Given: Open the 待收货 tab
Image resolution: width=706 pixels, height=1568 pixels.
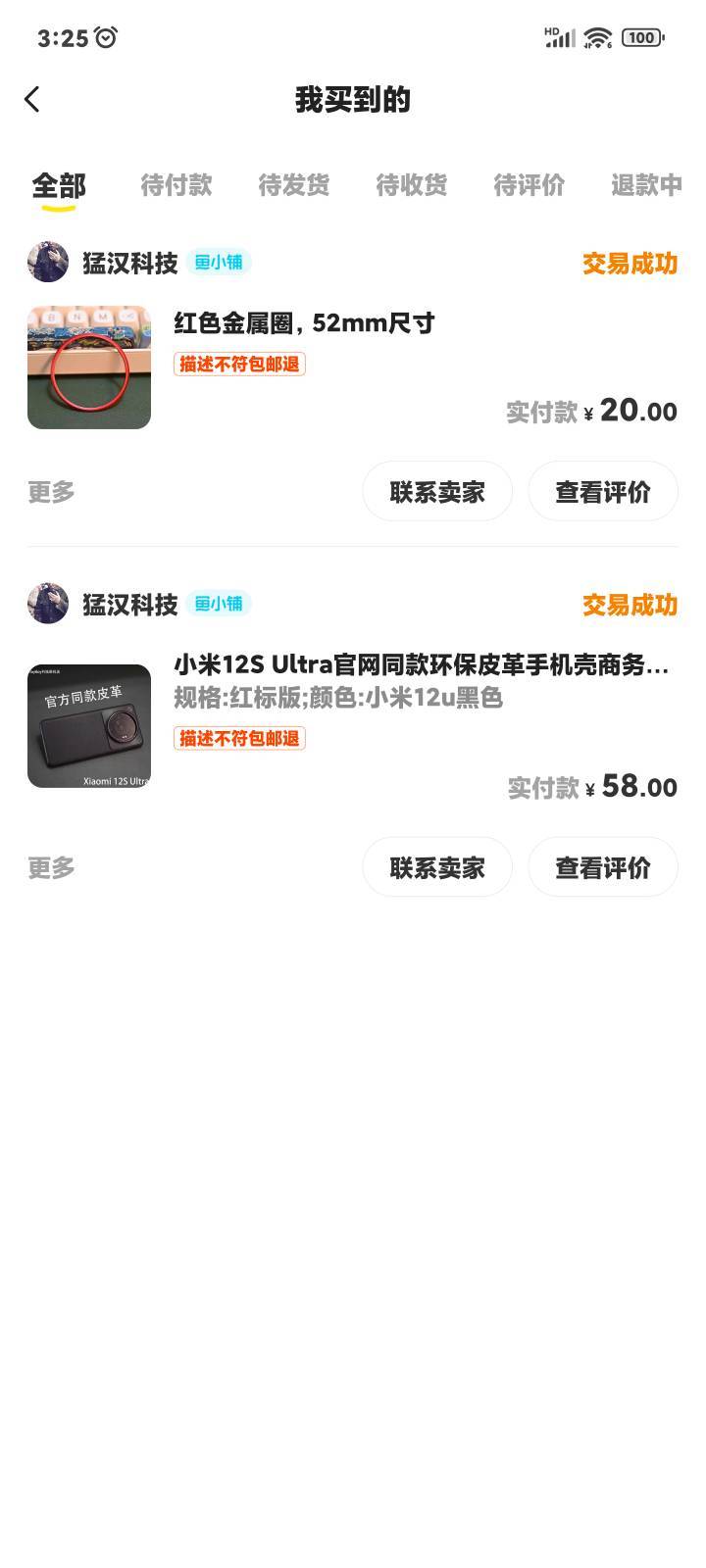Looking at the screenshot, I should 412,185.
